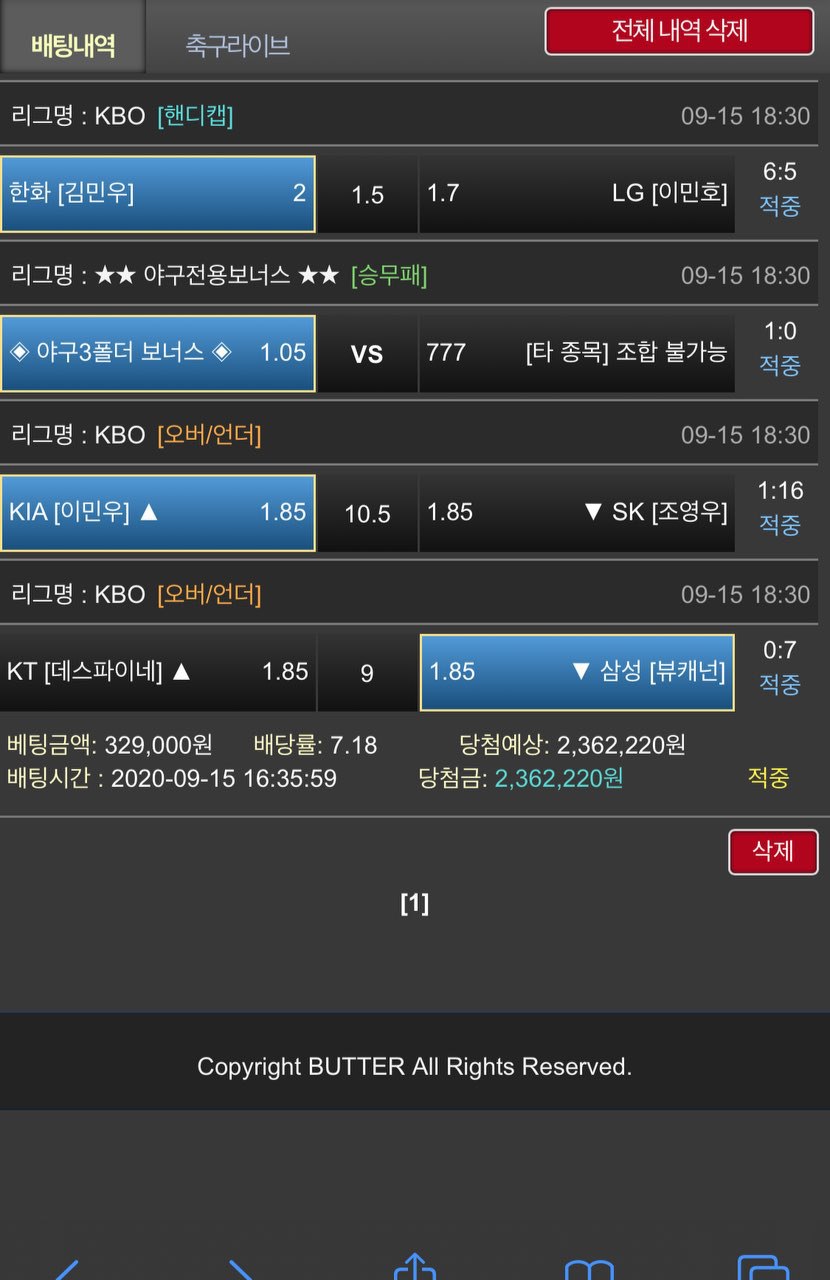The image size is (830, 1280).
Task: Open the browser bookmarks
Action: click(589, 1268)
